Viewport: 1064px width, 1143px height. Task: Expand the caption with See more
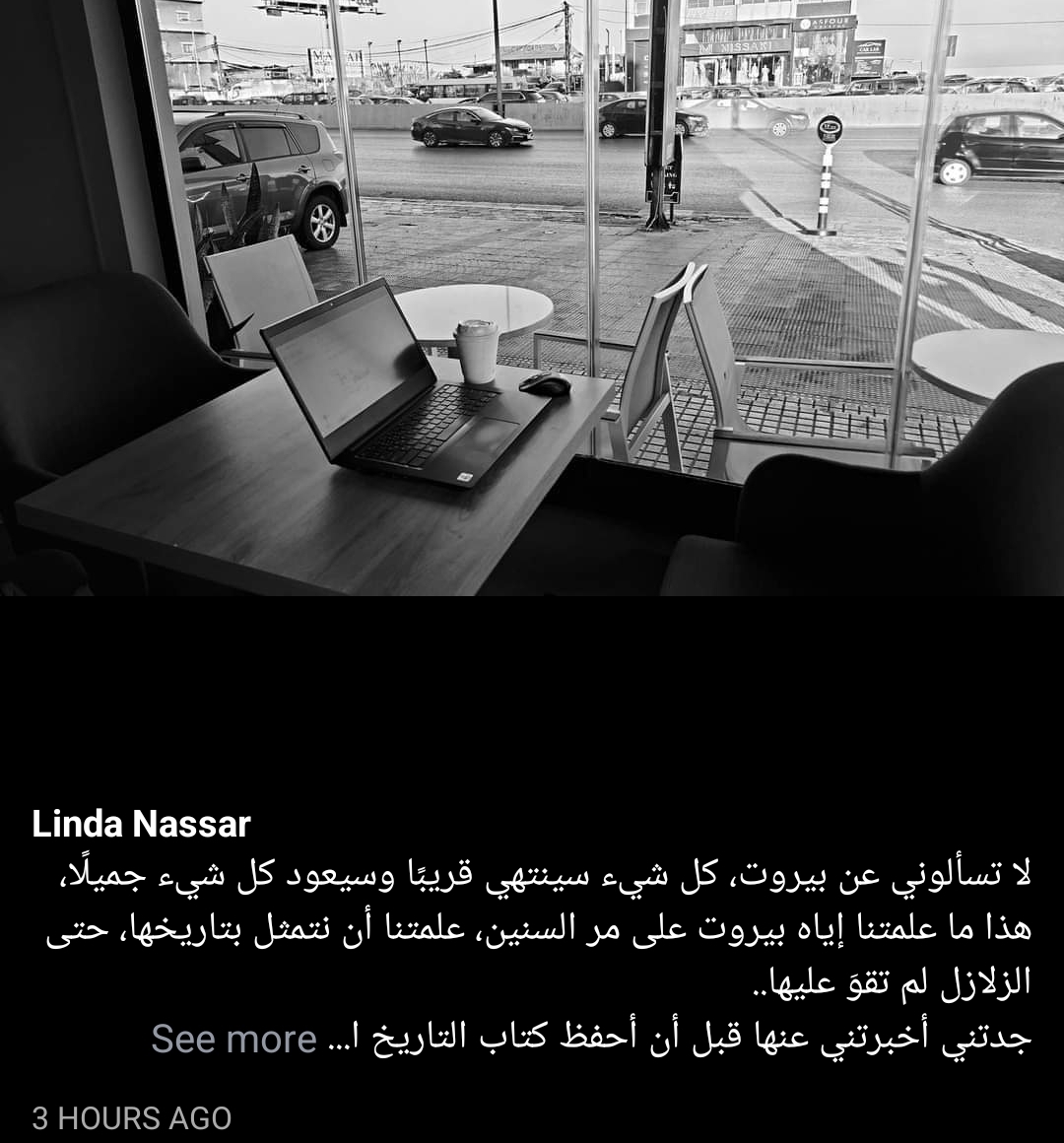[233, 1039]
